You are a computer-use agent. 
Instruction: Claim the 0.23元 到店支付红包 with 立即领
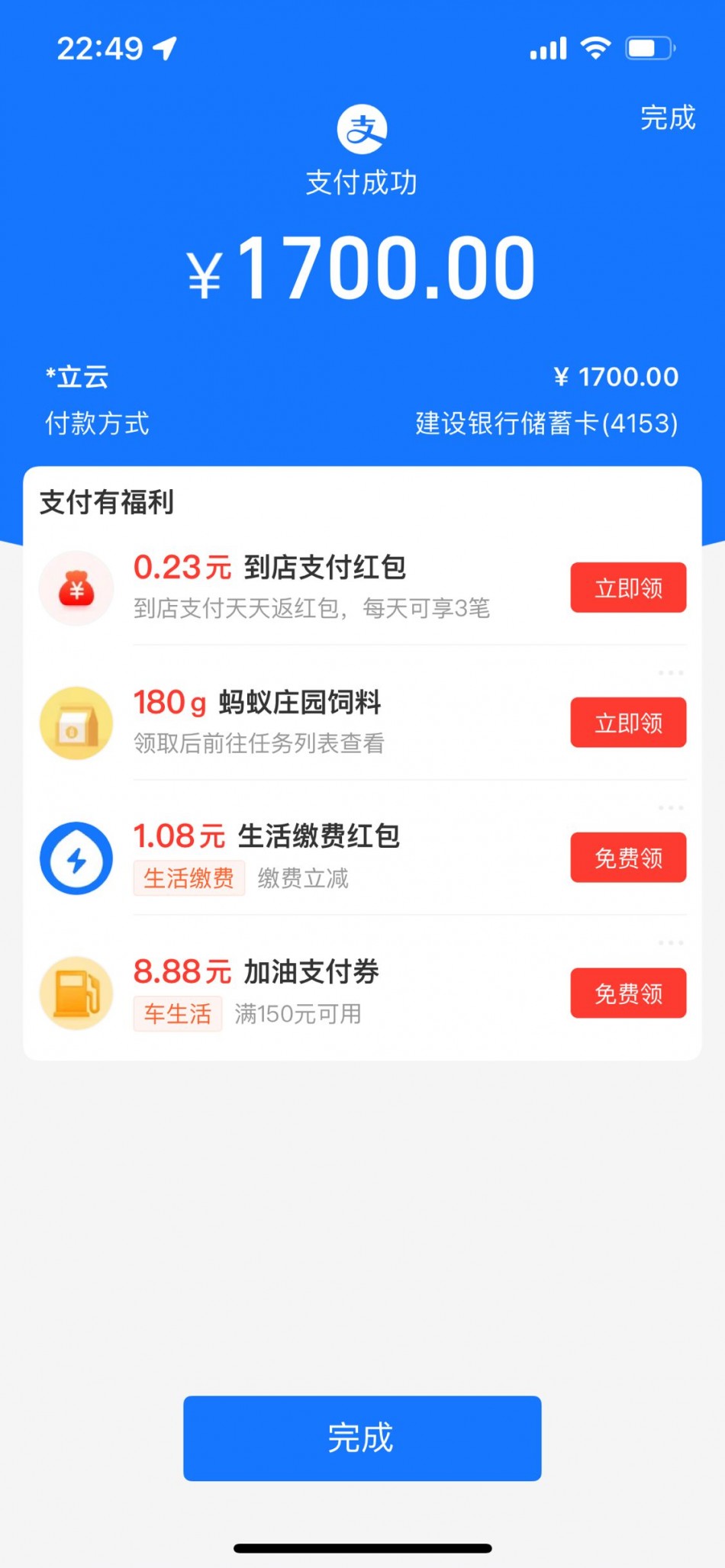pos(628,588)
